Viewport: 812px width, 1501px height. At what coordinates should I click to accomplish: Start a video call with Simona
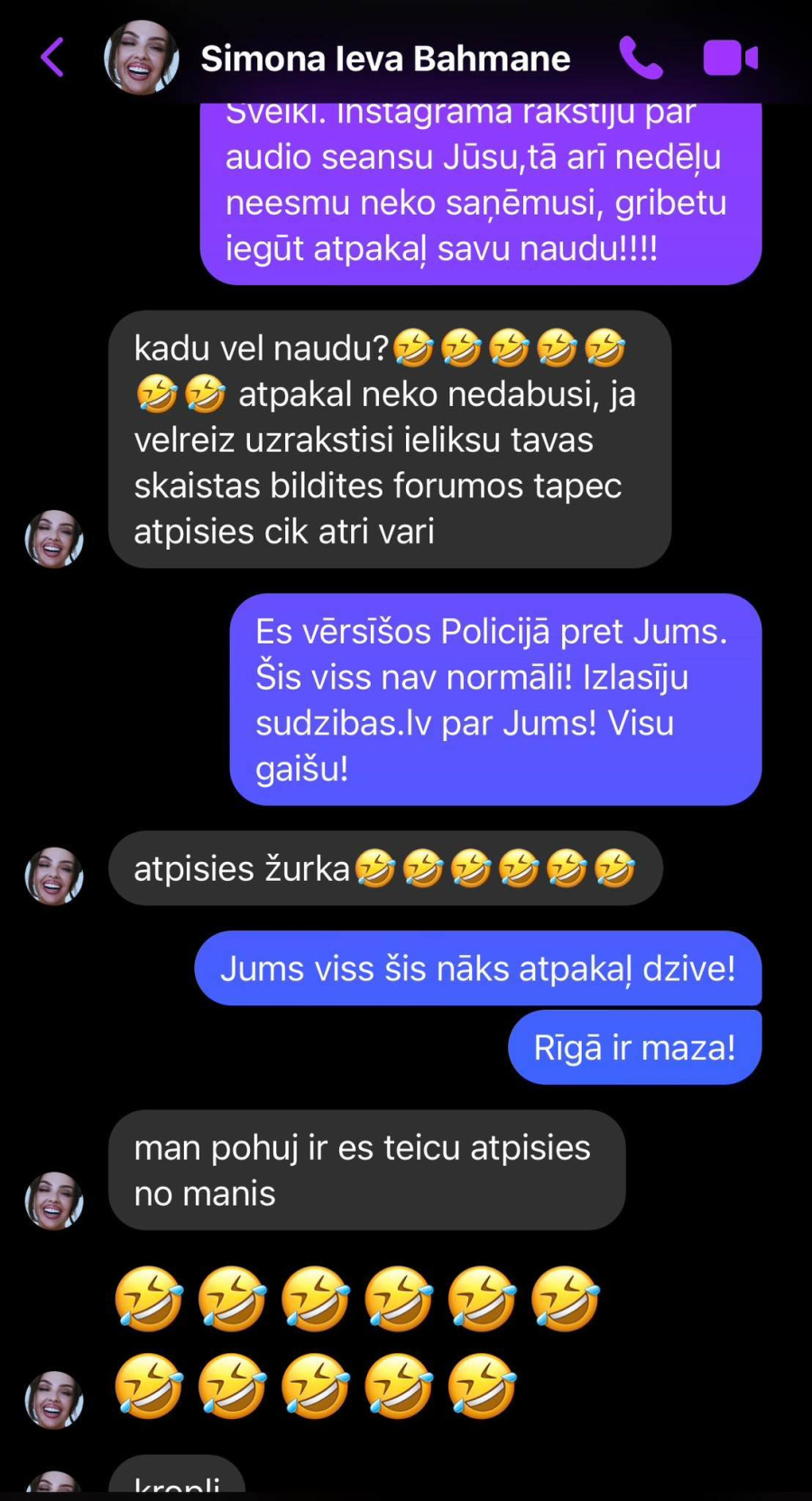(730, 58)
